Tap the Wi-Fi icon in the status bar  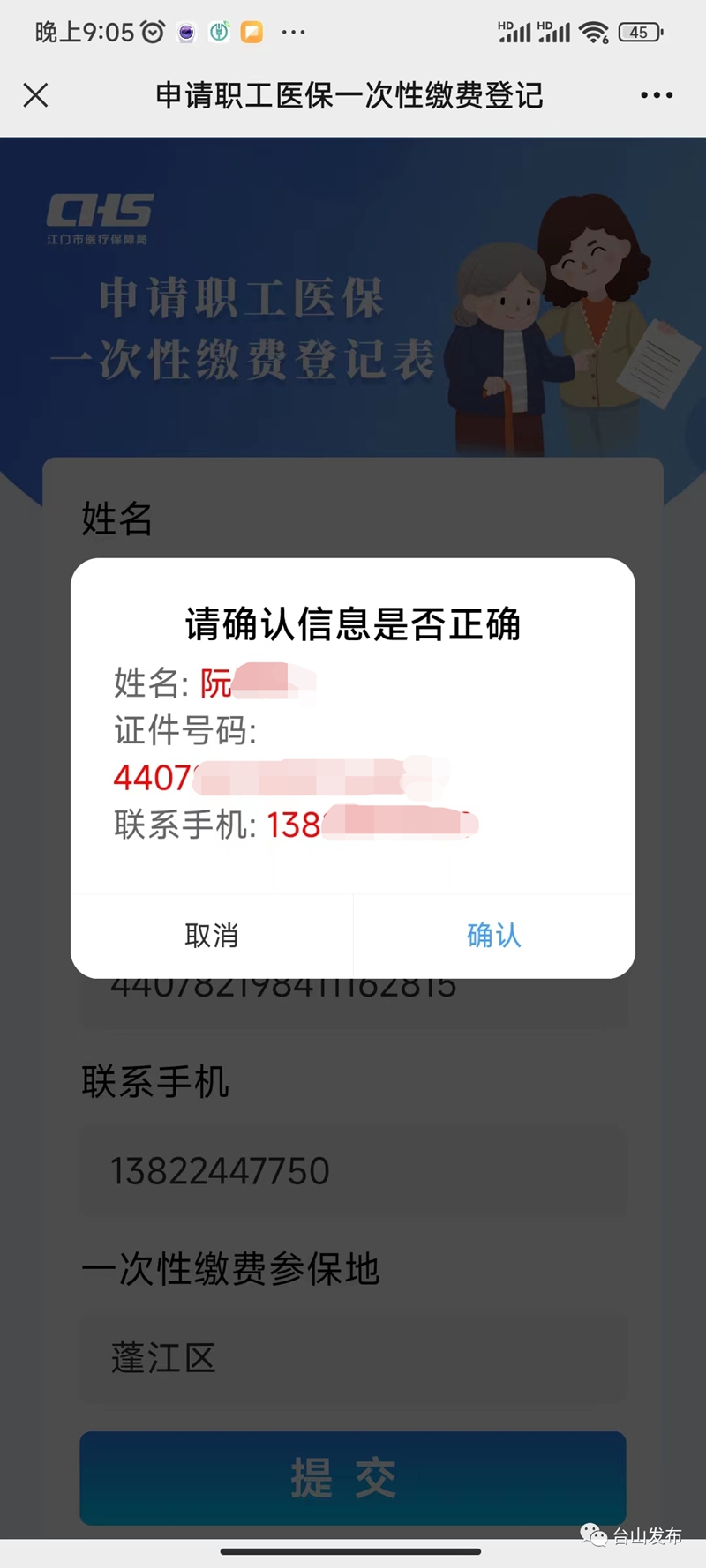[595, 32]
